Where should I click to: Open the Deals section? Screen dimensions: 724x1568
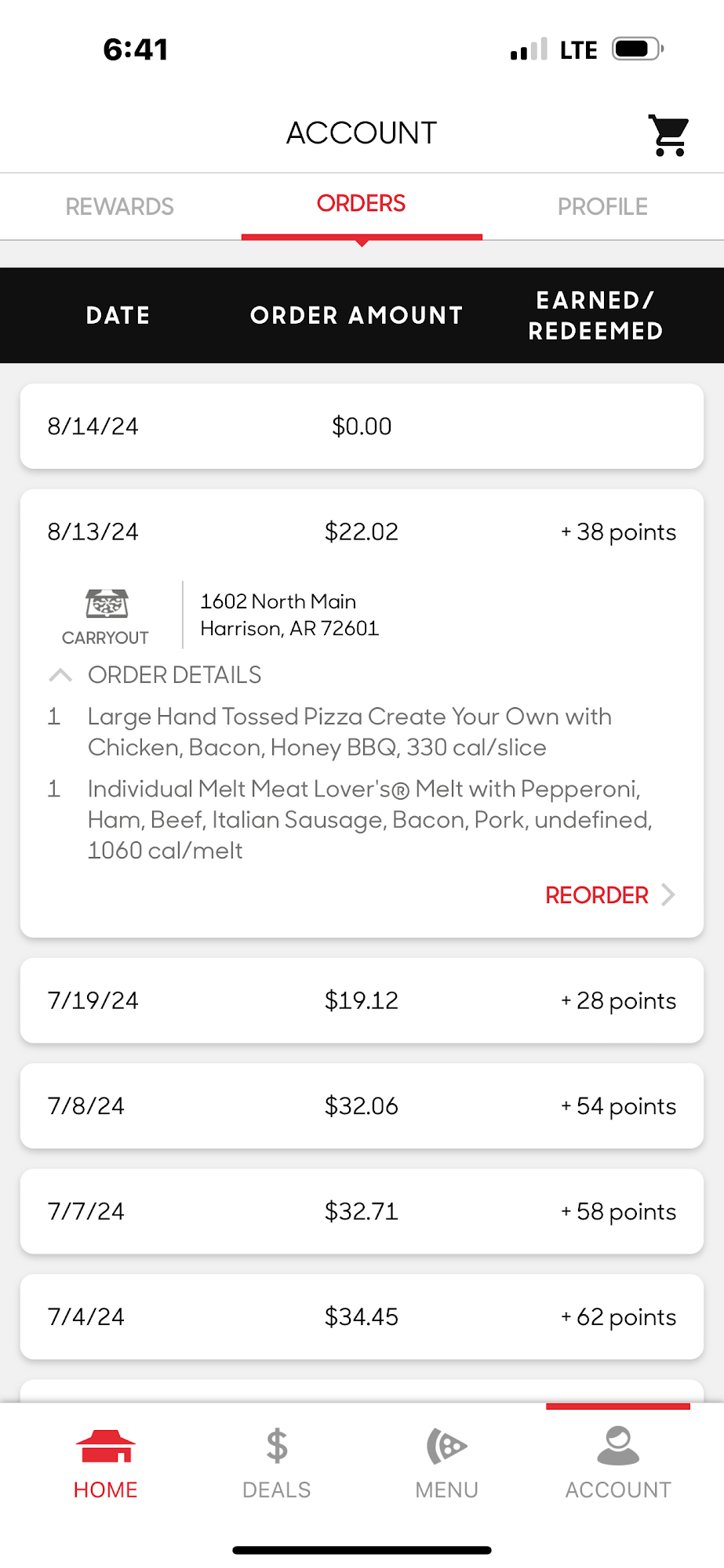click(276, 1465)
